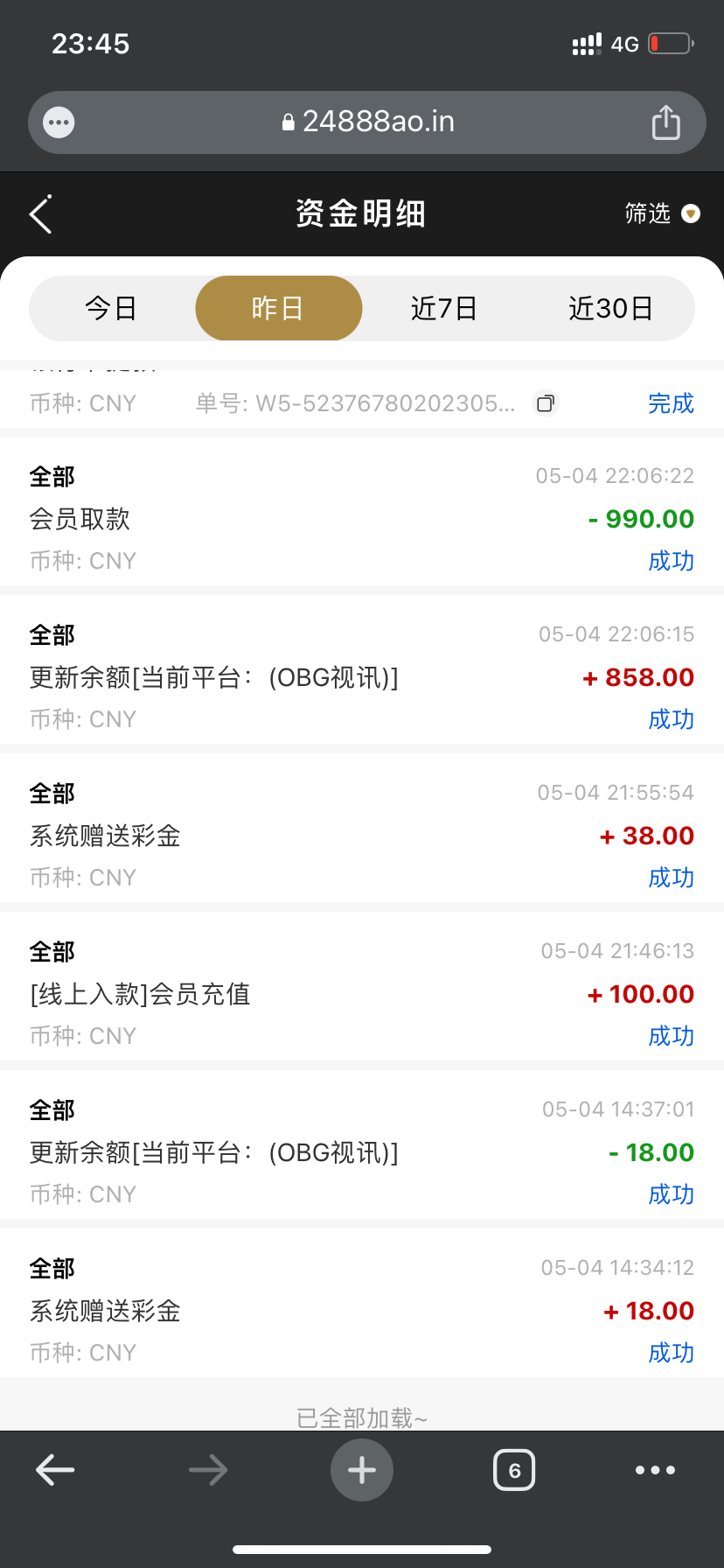This screenshot has width=724, height=1568.
Task: Go back from the 资金明细 page
Action: pos(41,214)
